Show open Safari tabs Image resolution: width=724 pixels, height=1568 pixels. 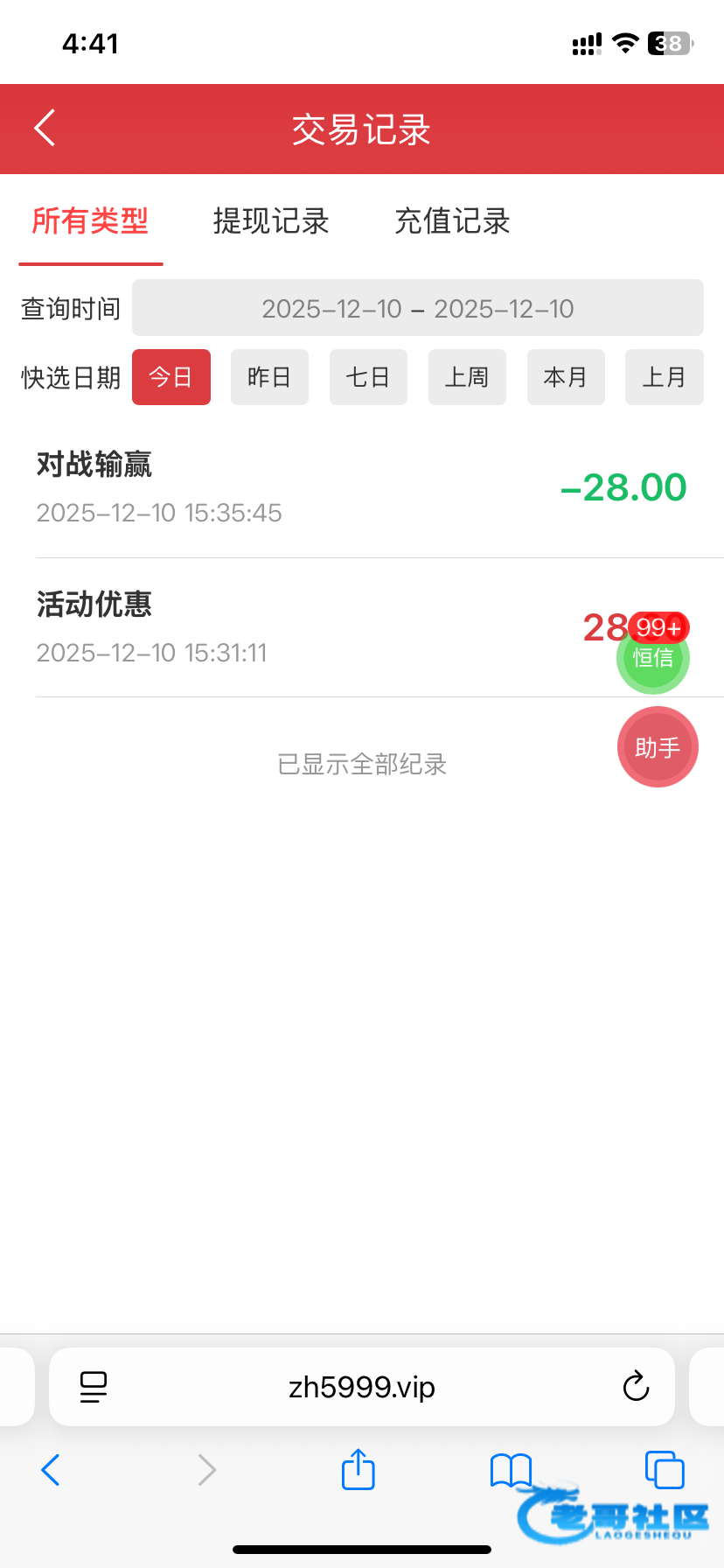point(664,1470)
